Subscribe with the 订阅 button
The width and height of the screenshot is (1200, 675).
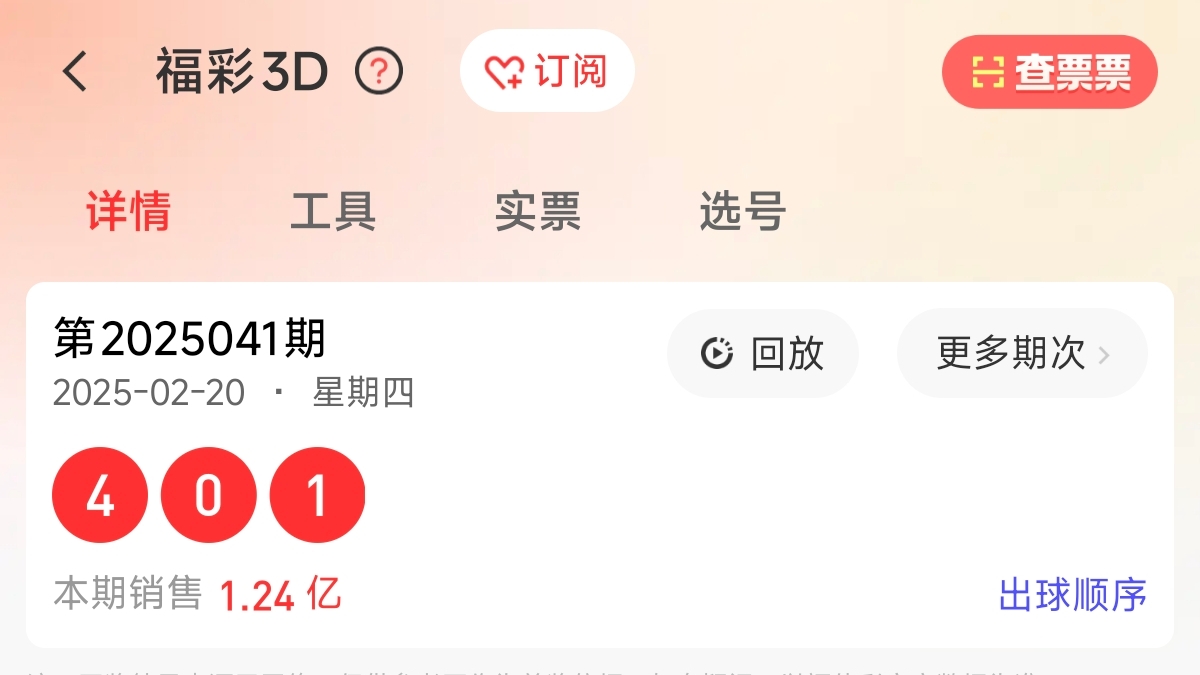click(547, 71)
